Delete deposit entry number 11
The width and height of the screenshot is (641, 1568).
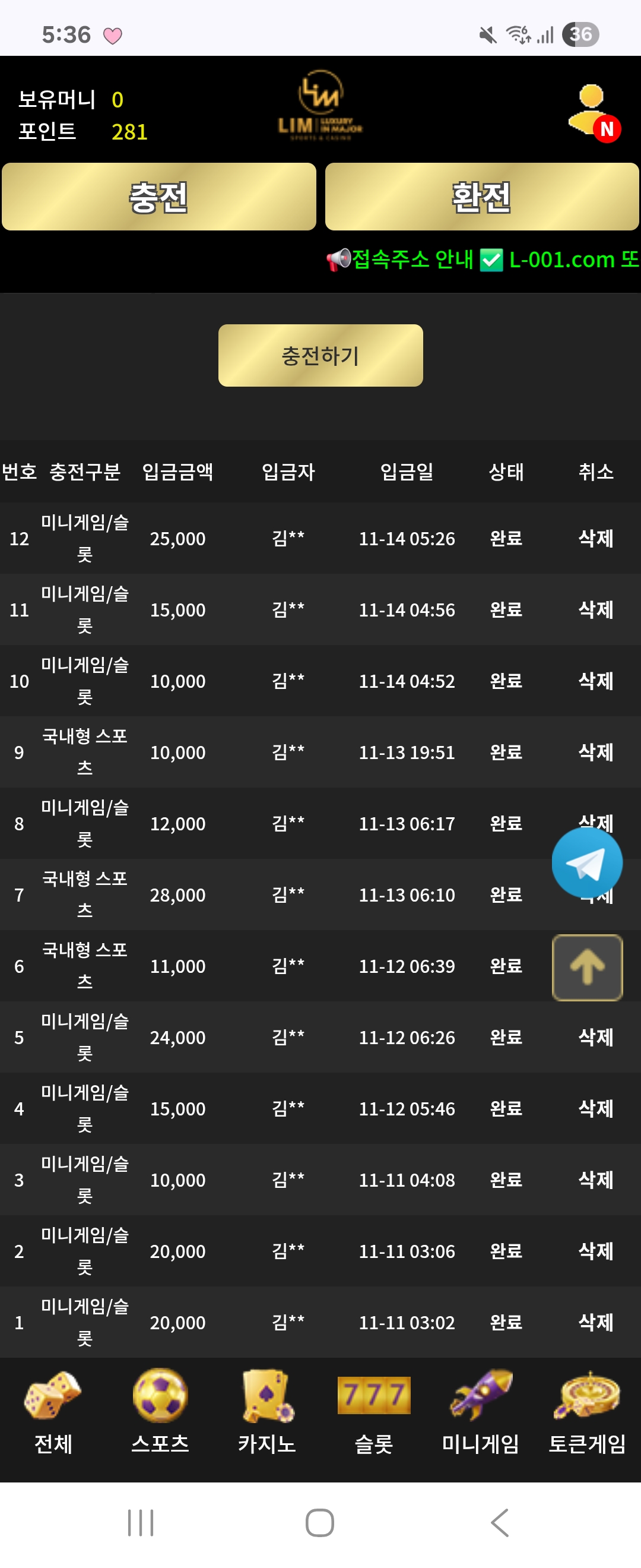tap(595, 610)
